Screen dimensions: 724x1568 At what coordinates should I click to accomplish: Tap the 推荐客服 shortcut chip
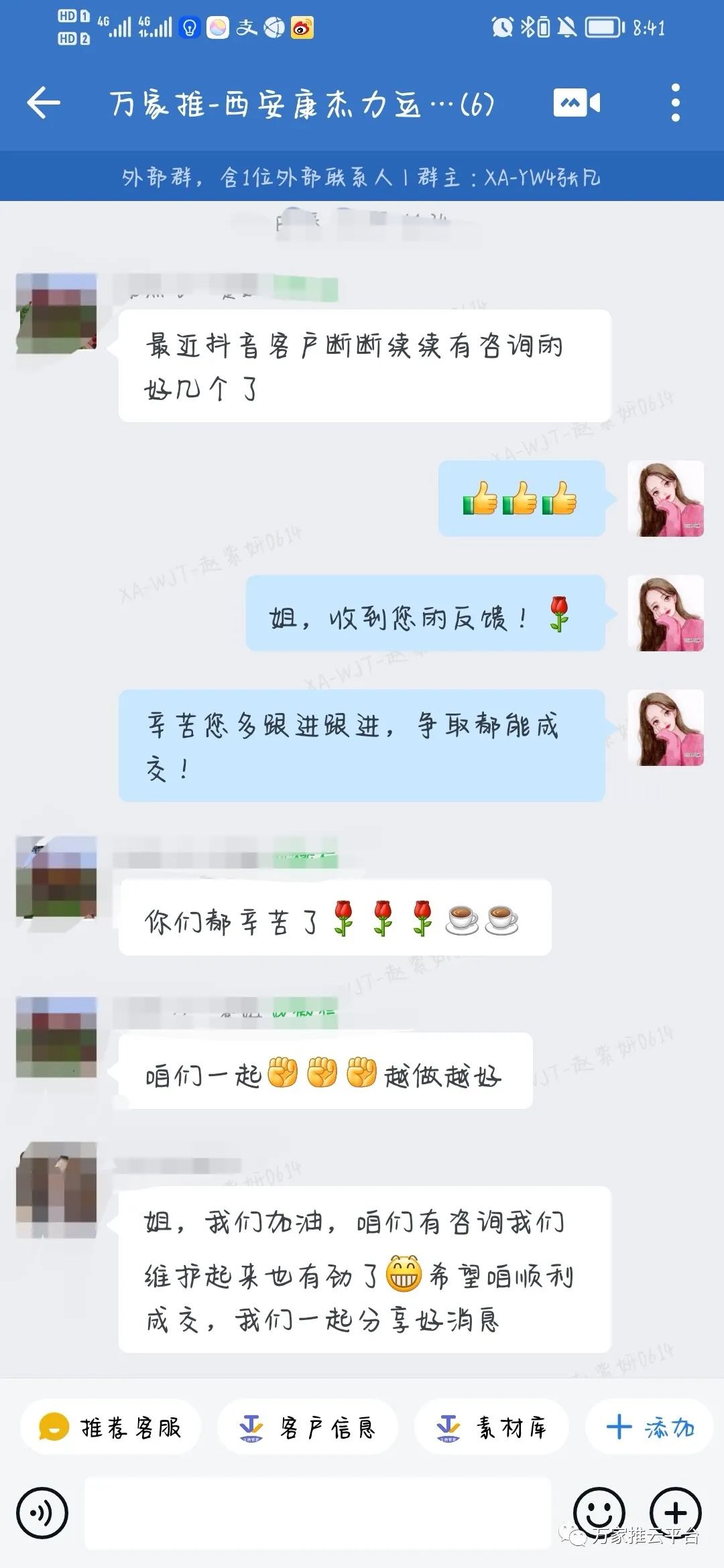111,1427
